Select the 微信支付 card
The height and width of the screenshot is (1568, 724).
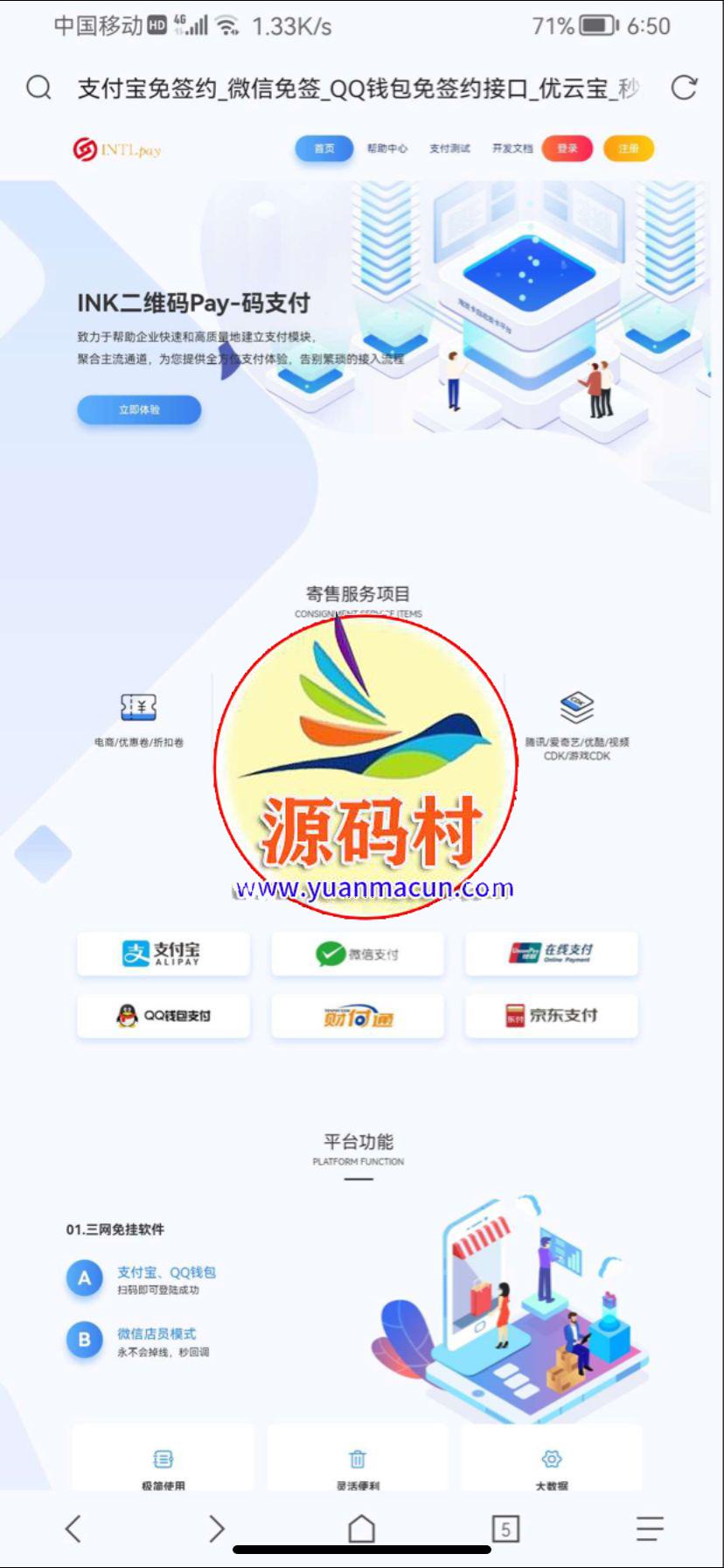click(x=358, y=953)
